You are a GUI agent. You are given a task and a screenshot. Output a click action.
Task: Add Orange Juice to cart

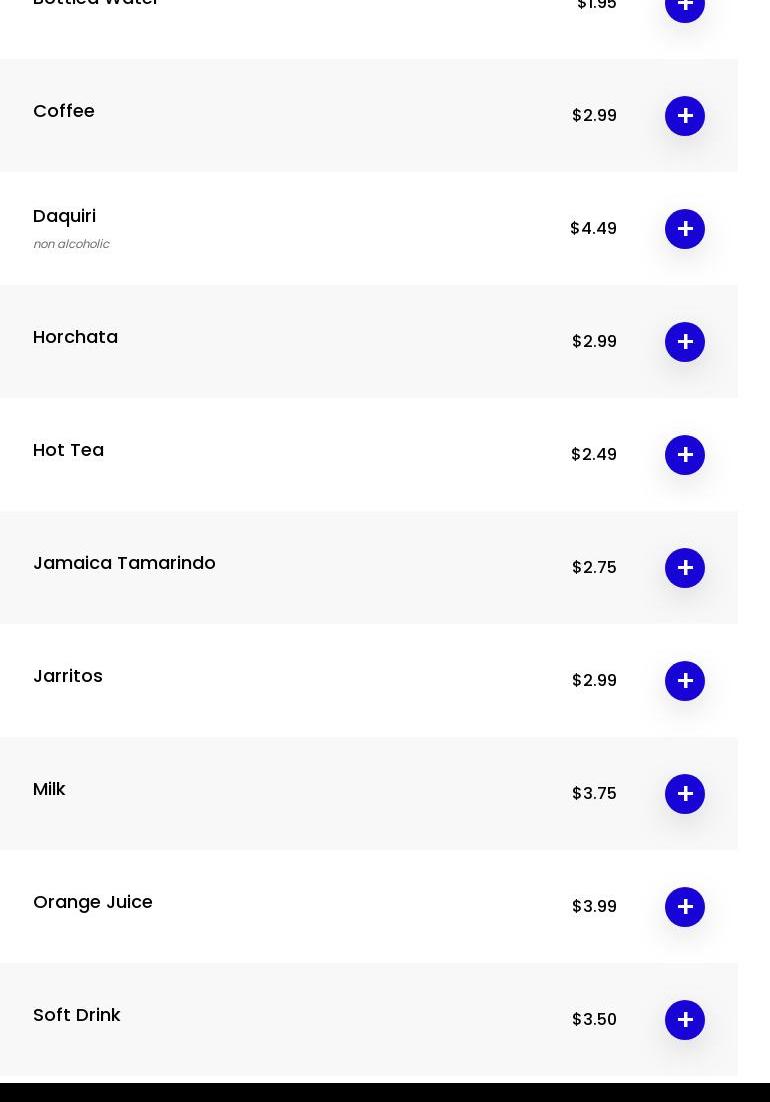[x=685, y=907]
